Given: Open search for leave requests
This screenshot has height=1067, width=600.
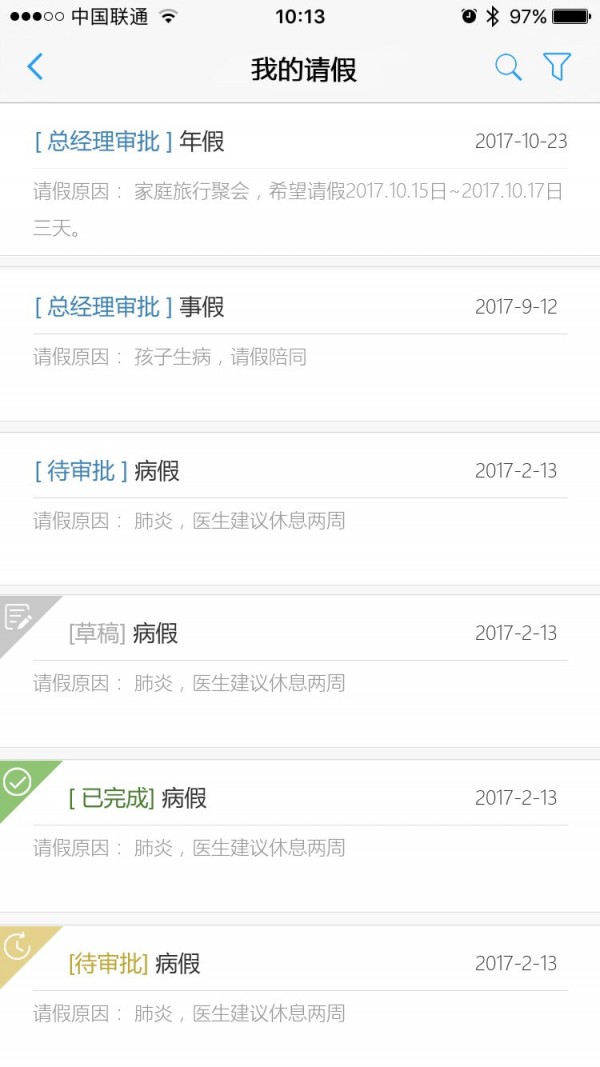Looking at the screenshot, I should point(508,67).
